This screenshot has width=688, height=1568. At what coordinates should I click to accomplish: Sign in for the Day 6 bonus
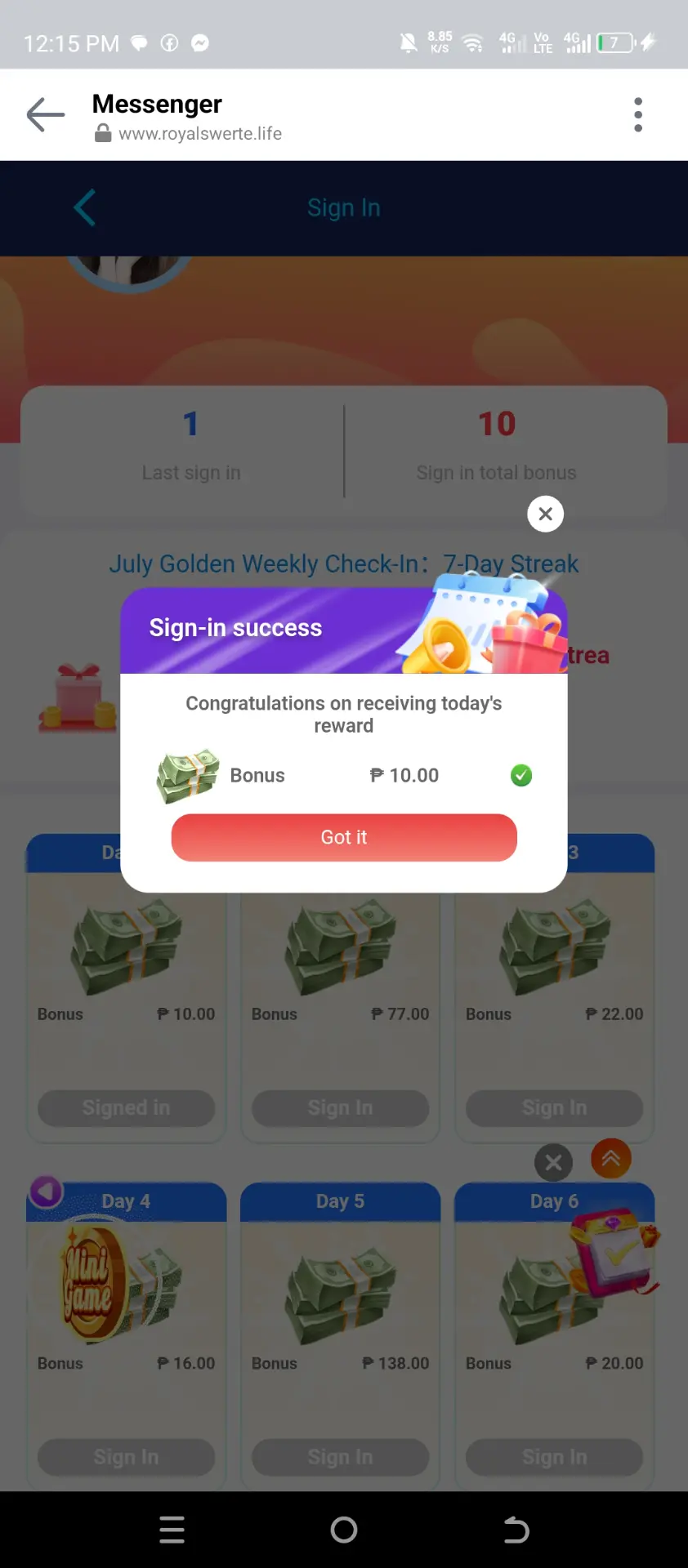point(555,1457)
